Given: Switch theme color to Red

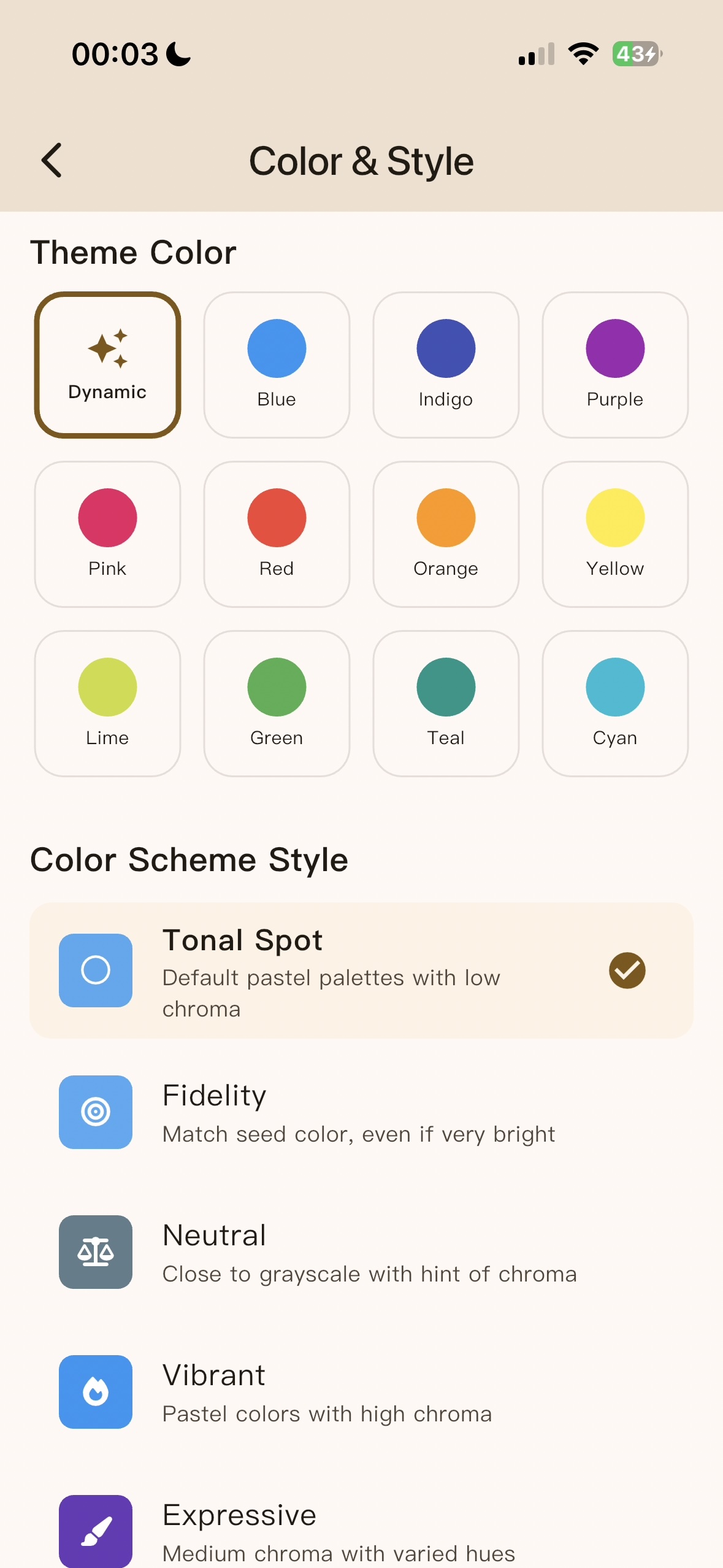Looking at the screenshot, I should (x=277, y=534).
